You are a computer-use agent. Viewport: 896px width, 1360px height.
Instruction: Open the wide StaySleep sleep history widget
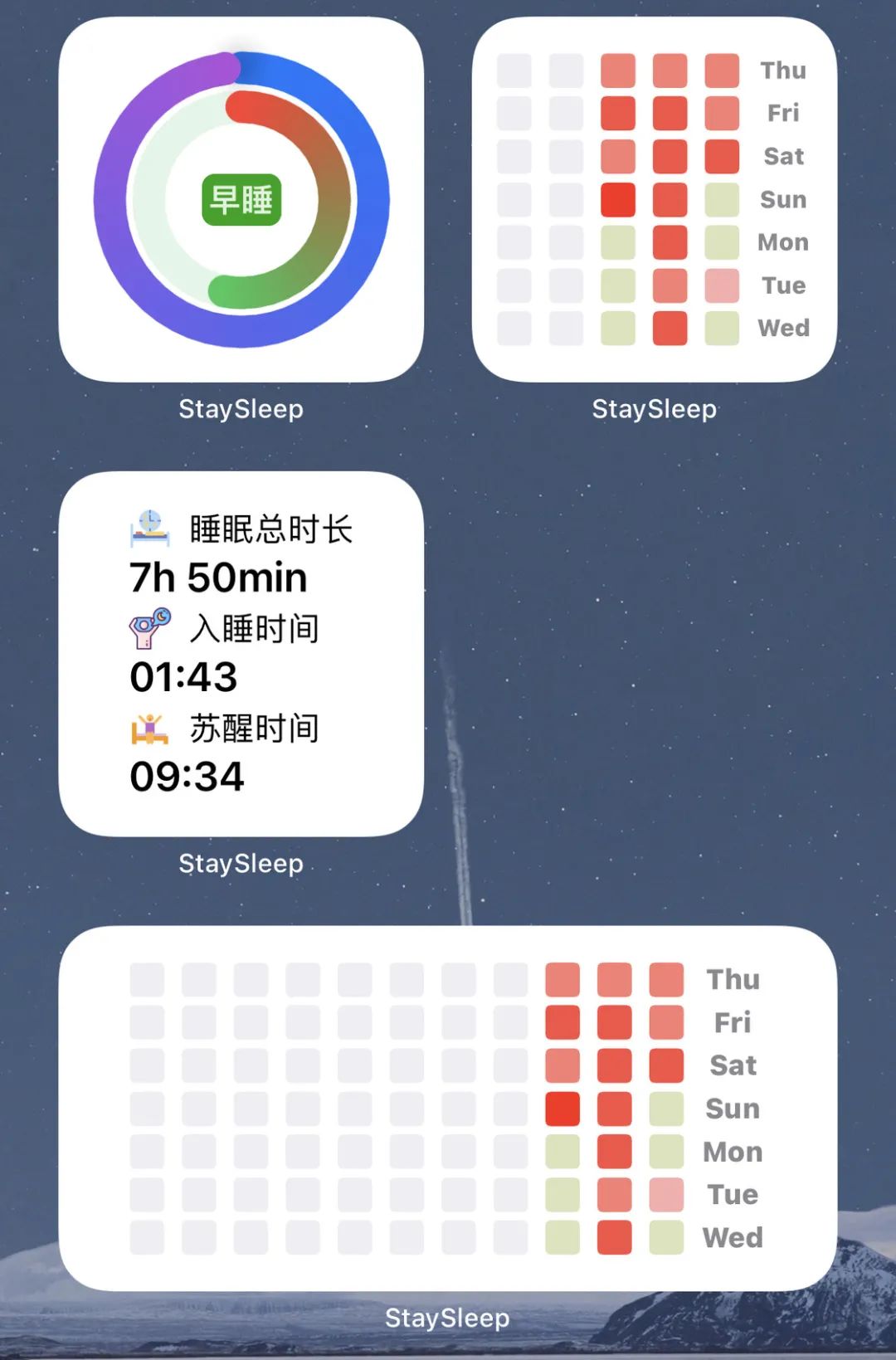[447, 1108]
